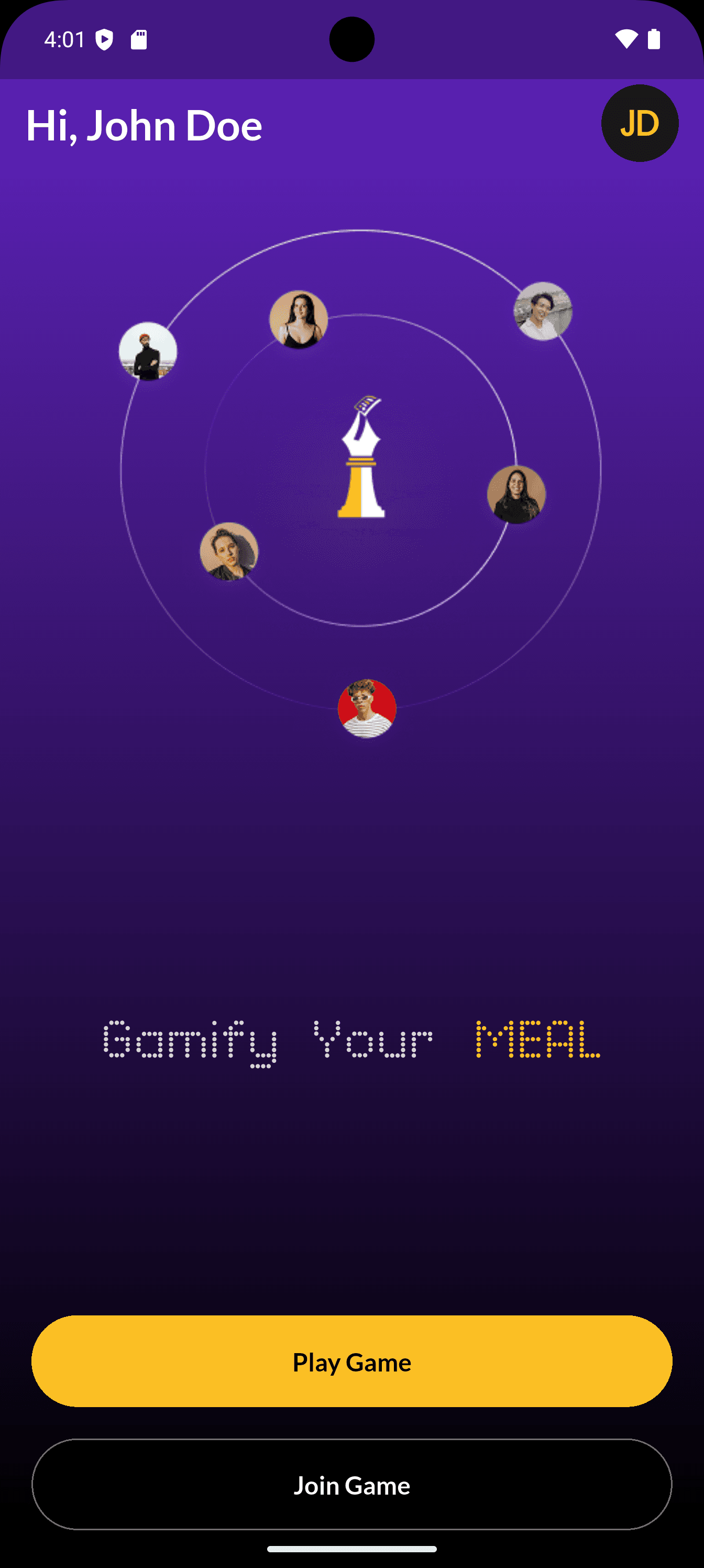Image resolution: width=704 pixels, height=1568 pixels.
Task: Open the JD profile avatar
Action: [x=640, y=123]
